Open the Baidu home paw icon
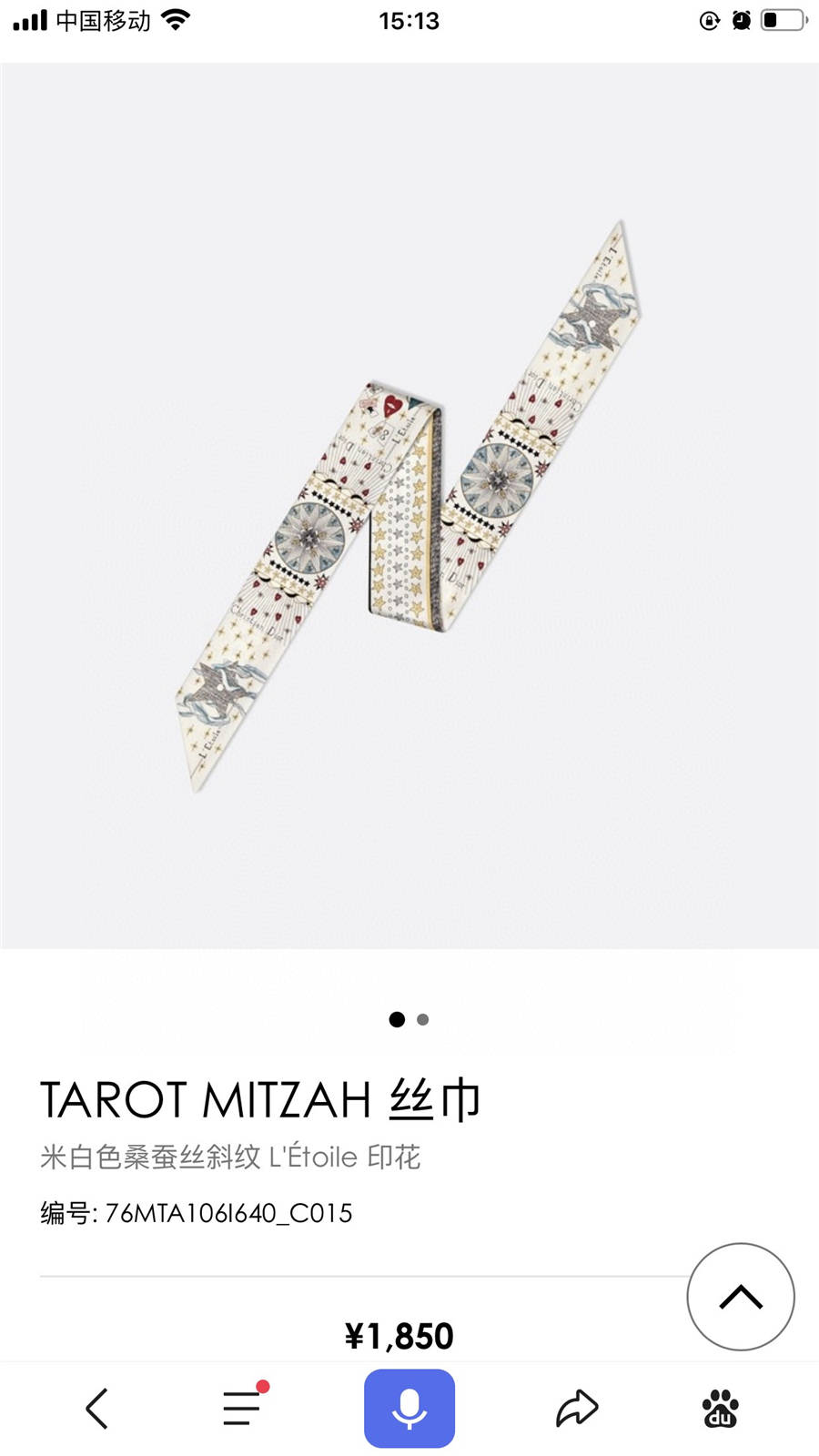Viewport: 819px width, 1456px height. coord(720,1409)
